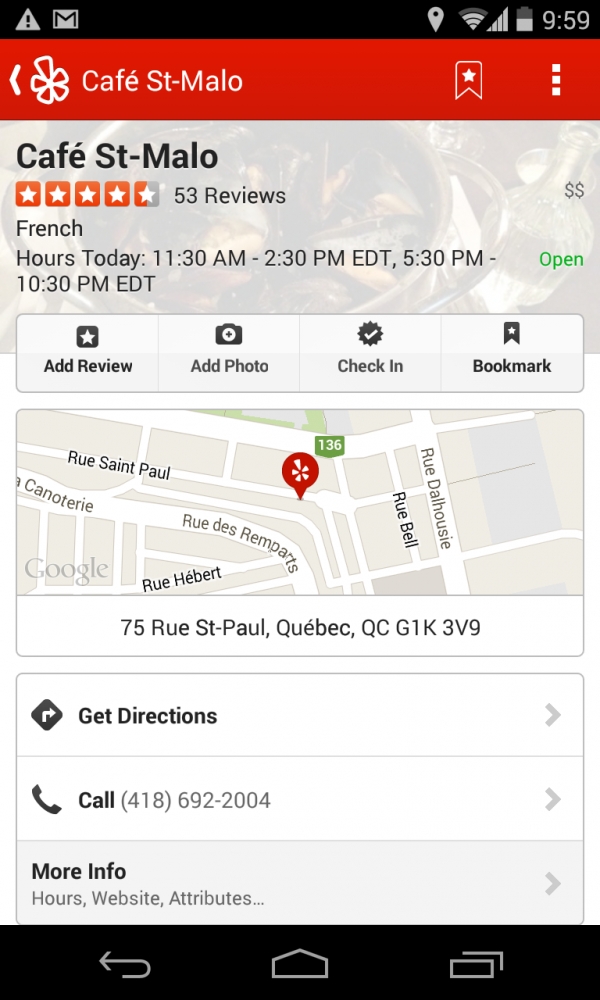This screenshot has width=600, height=1000.
Task: Add a review for Café St-Malo
Action: click(x=88, y=352)
